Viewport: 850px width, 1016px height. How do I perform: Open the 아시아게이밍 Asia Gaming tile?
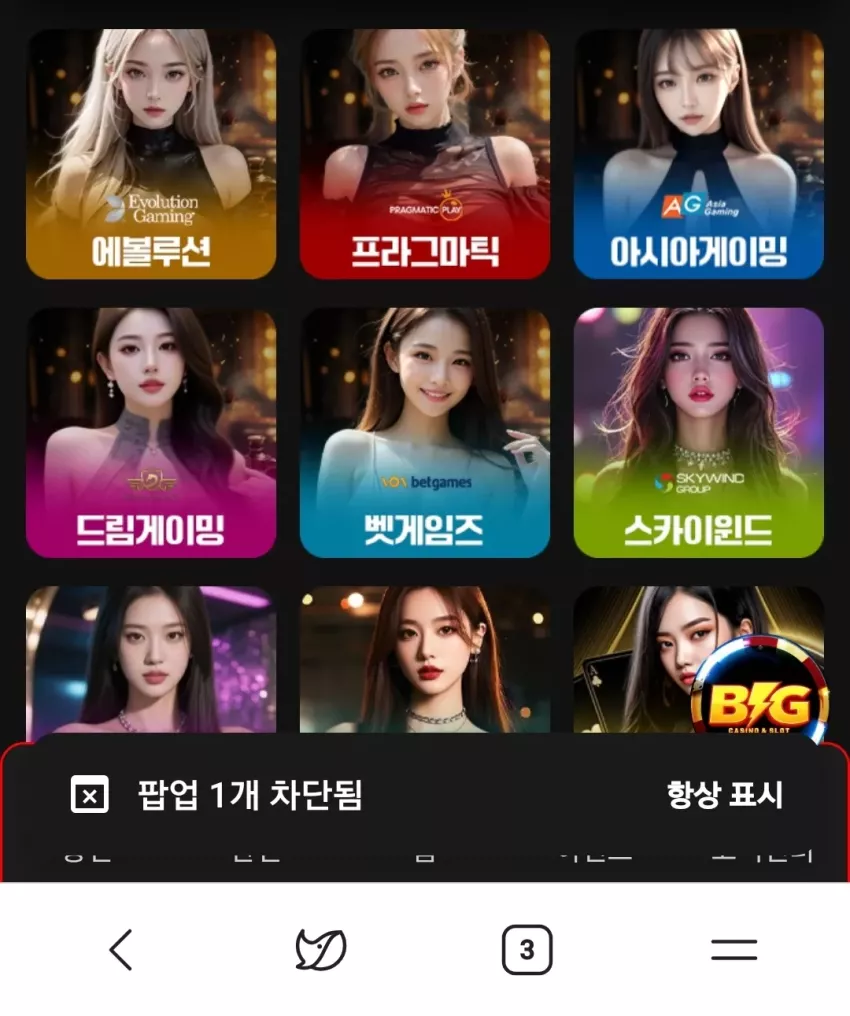coord(698,154)
